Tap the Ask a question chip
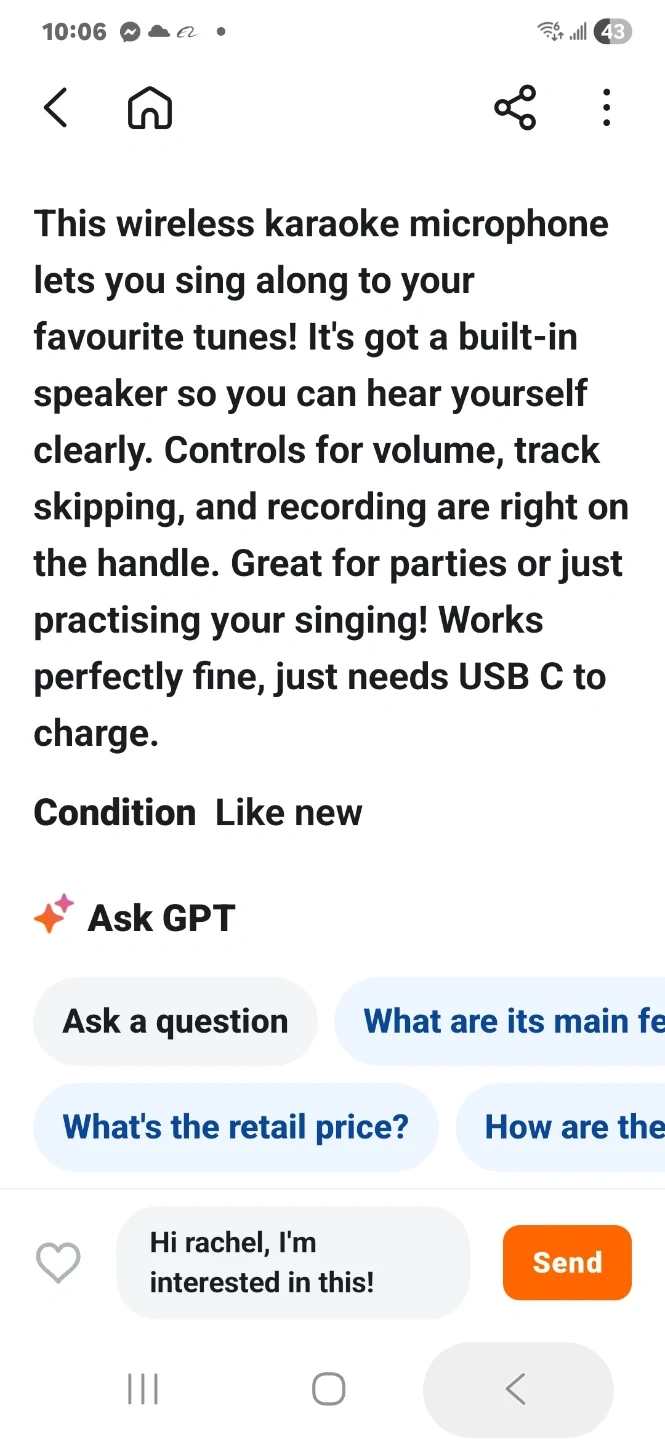 [175, 1021]
